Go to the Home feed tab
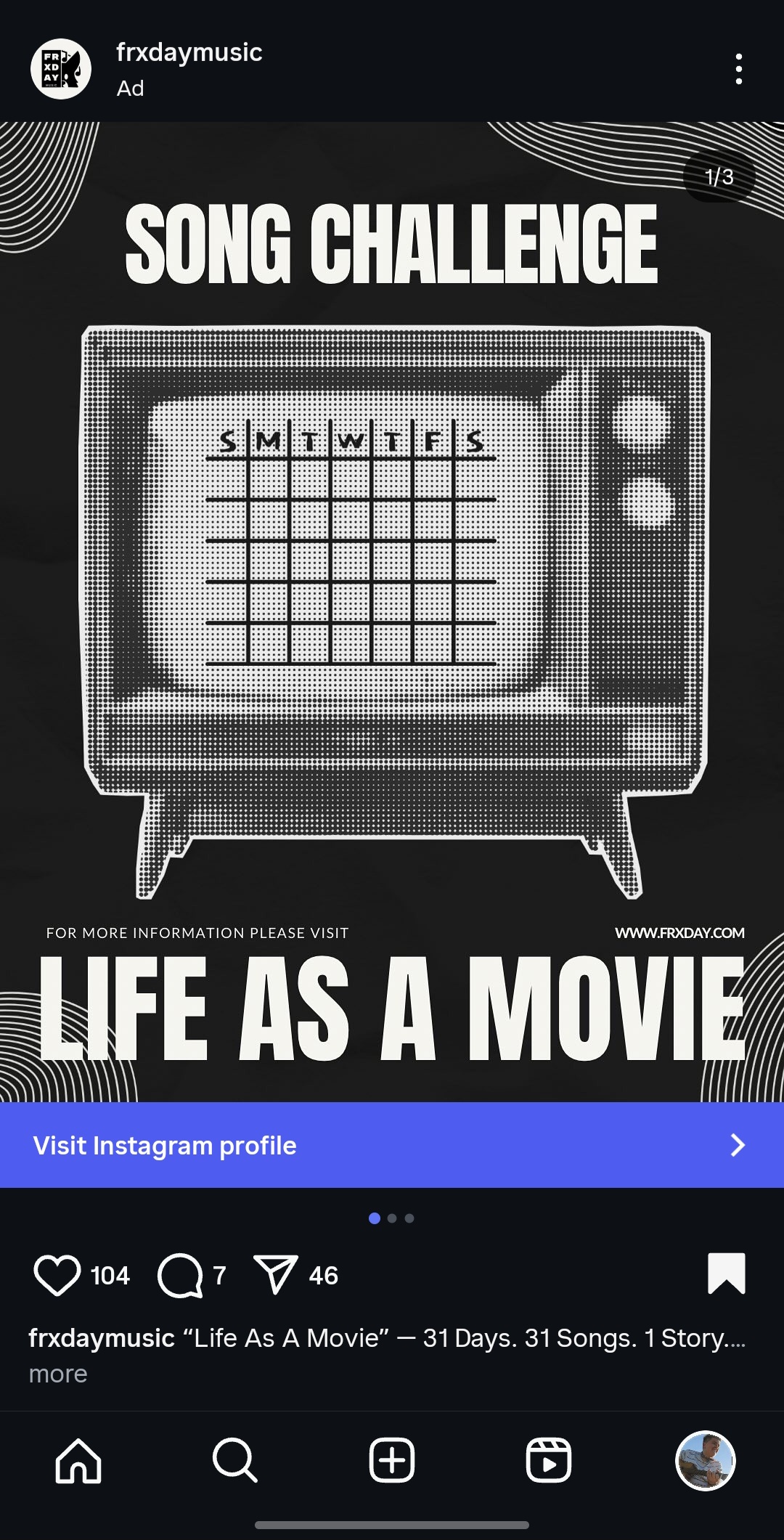This screenshot has height=1540, width=784. (x=78, y=1460)
